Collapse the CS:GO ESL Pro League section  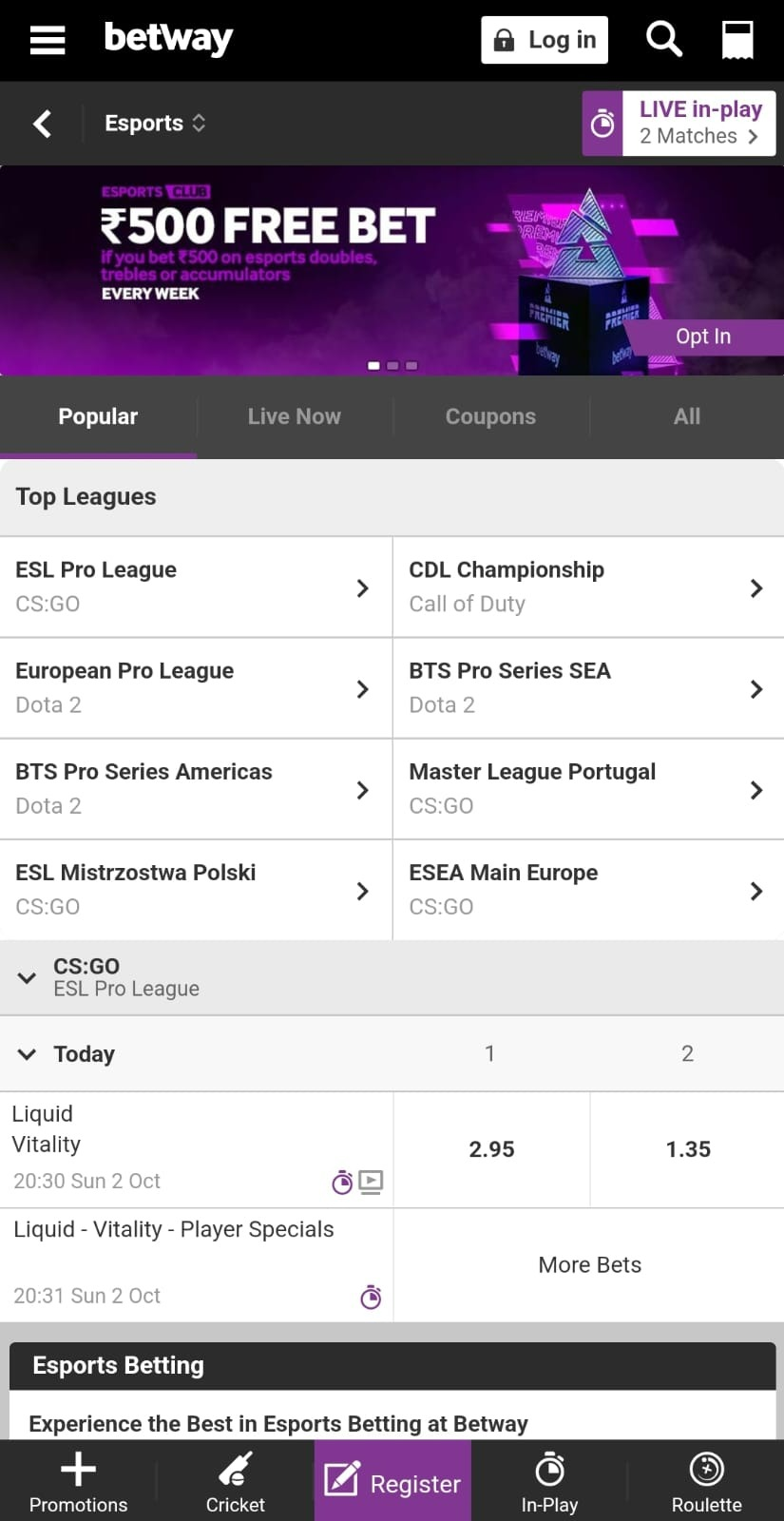click(x=392, y=977)
